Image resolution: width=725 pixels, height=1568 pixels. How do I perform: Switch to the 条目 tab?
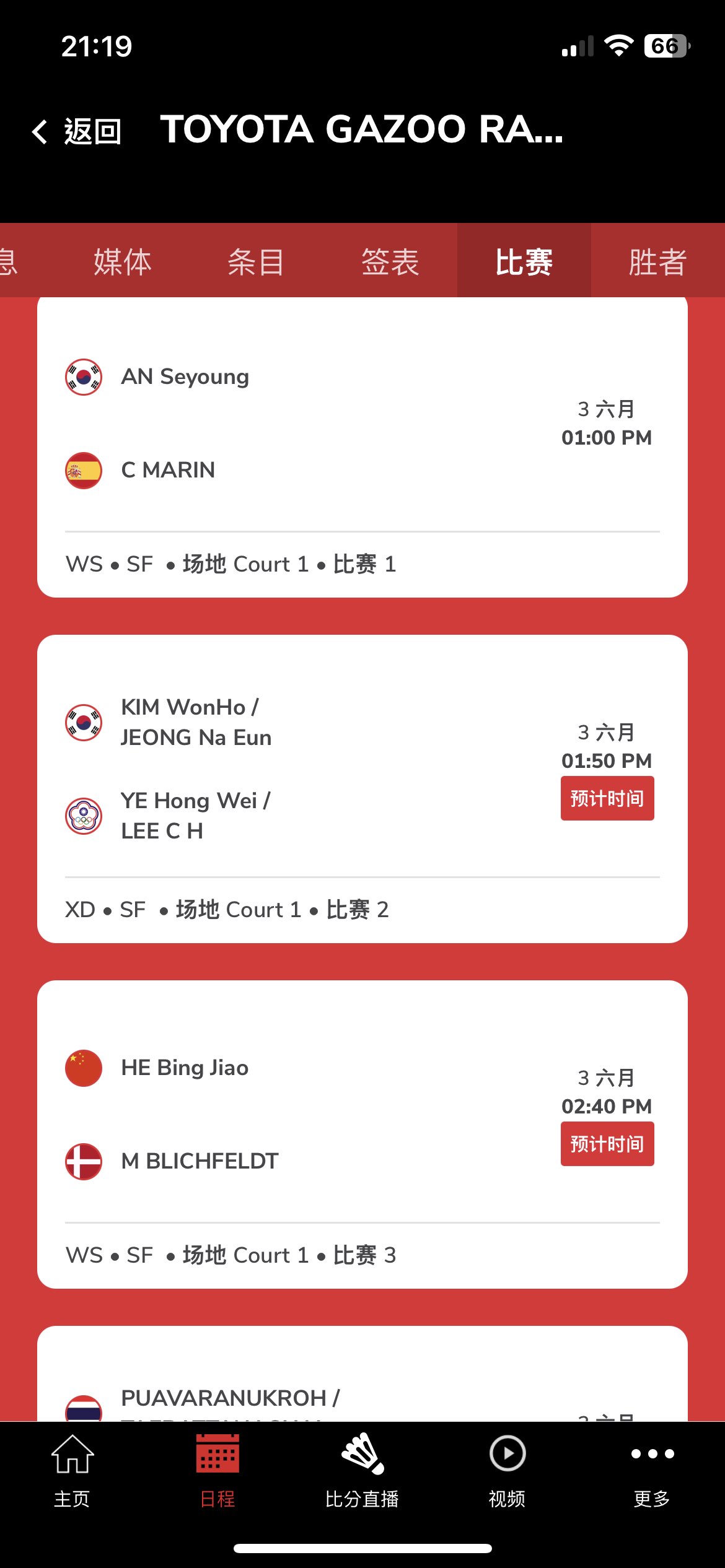256,261
